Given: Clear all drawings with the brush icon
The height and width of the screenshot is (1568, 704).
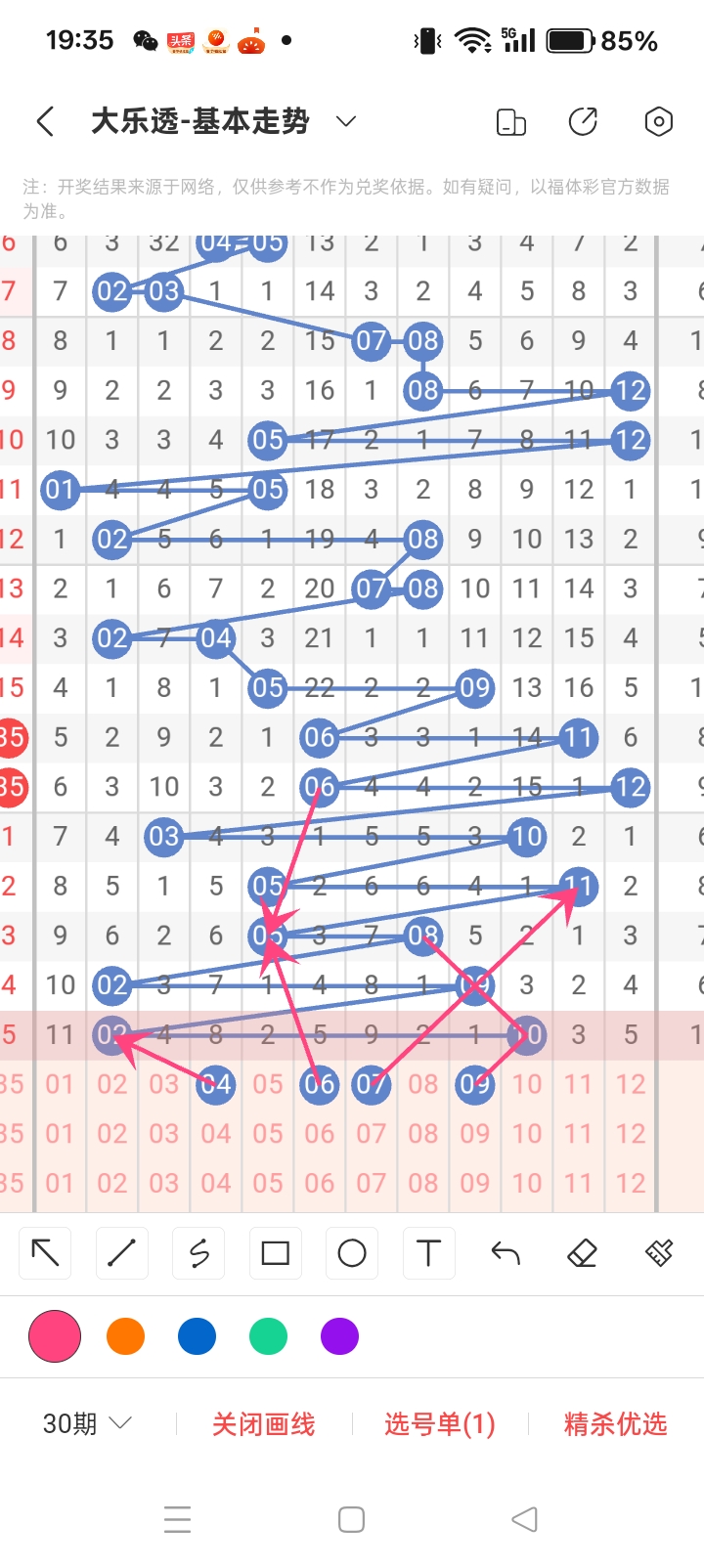Looking at the screenshot, I should point(659,1253).
